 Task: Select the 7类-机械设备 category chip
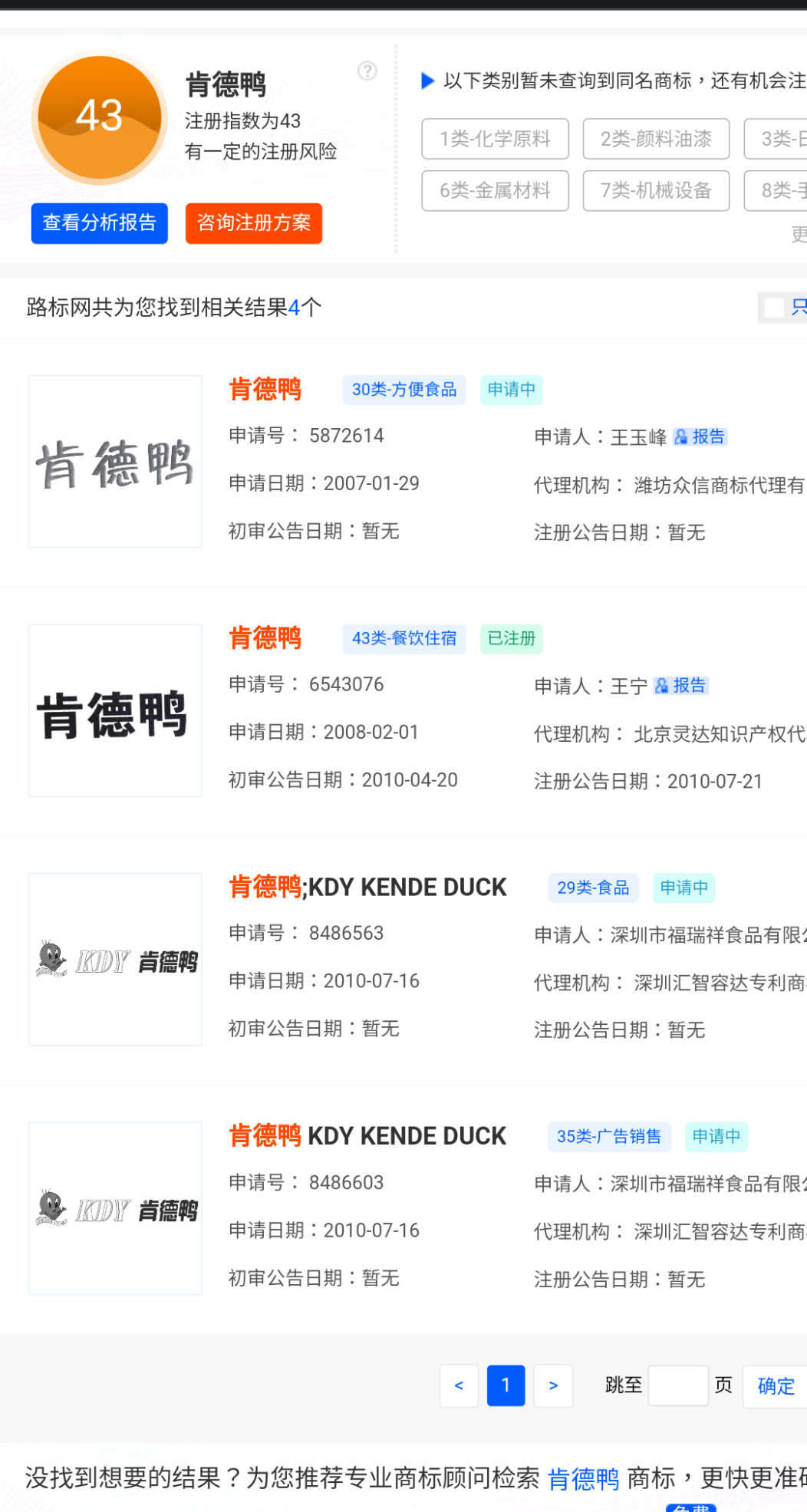(655, 191)
